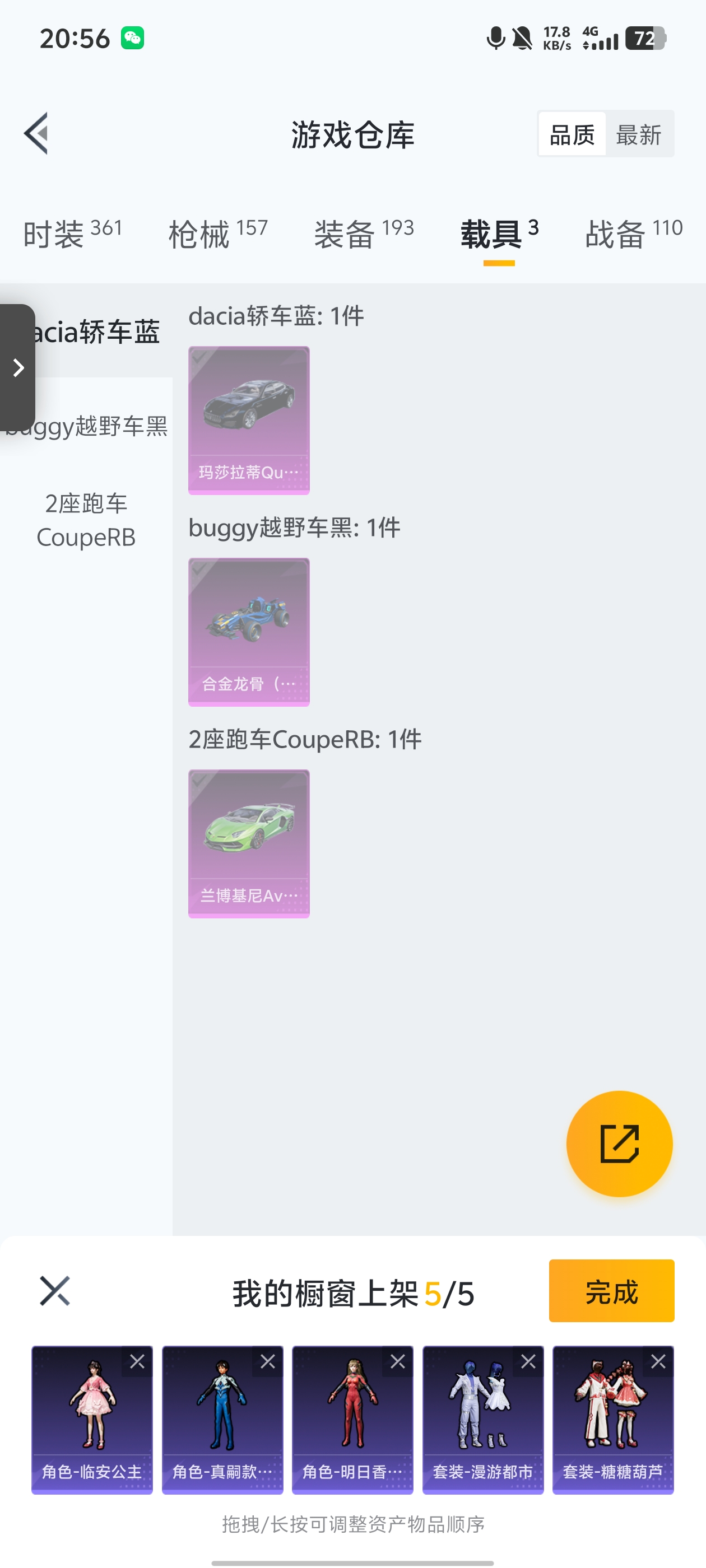The width and height of the screenshot is (706, 1568).
Task: Sort items by 品质
Action: [572, 134]
